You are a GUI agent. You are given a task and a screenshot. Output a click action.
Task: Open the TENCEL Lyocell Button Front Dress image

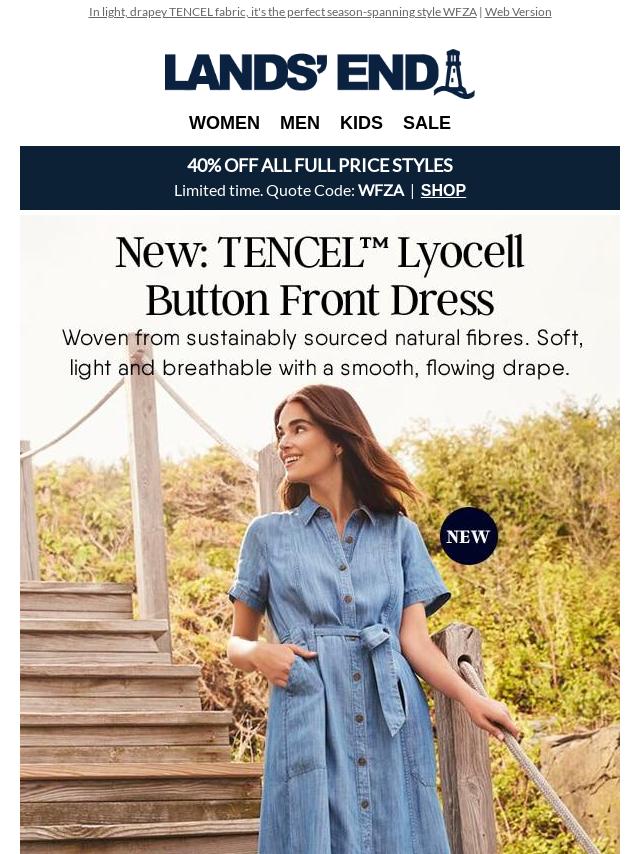click(x=320, y=560)
